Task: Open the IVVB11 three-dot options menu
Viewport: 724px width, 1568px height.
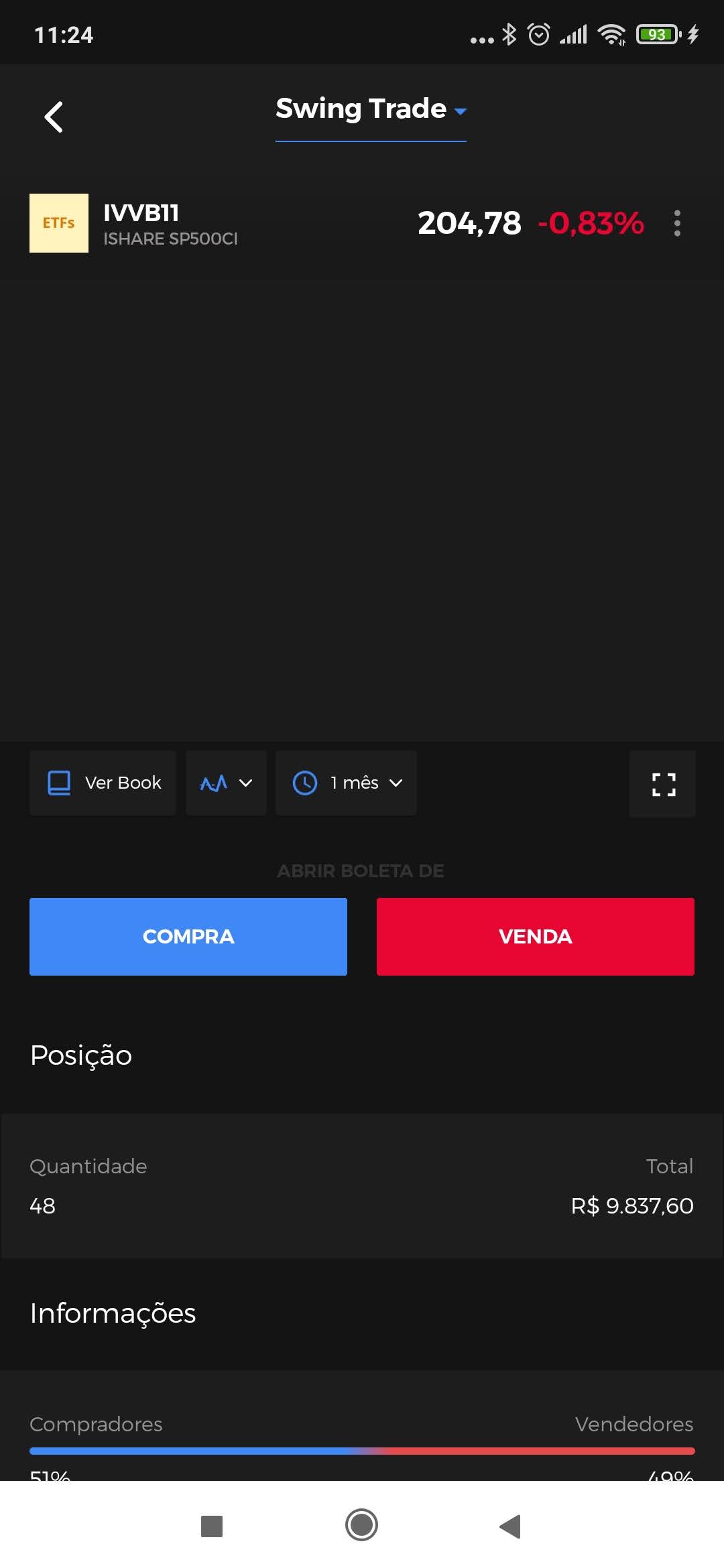Action: 677,223
